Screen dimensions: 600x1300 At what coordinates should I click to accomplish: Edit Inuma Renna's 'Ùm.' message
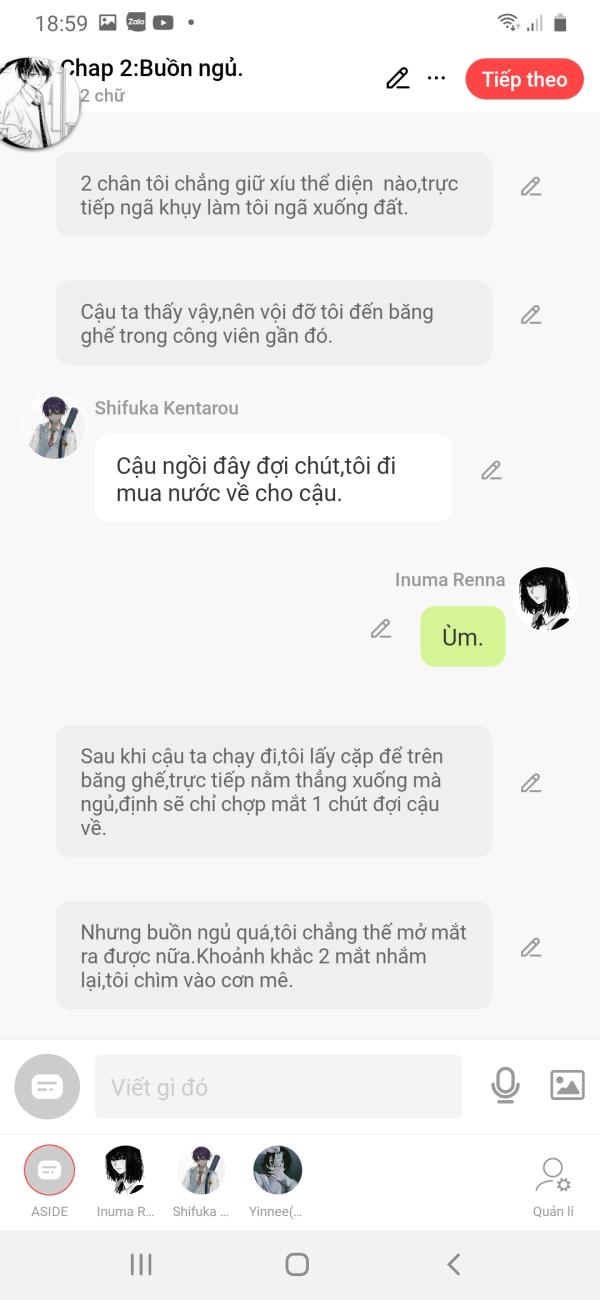click(381, 629)
